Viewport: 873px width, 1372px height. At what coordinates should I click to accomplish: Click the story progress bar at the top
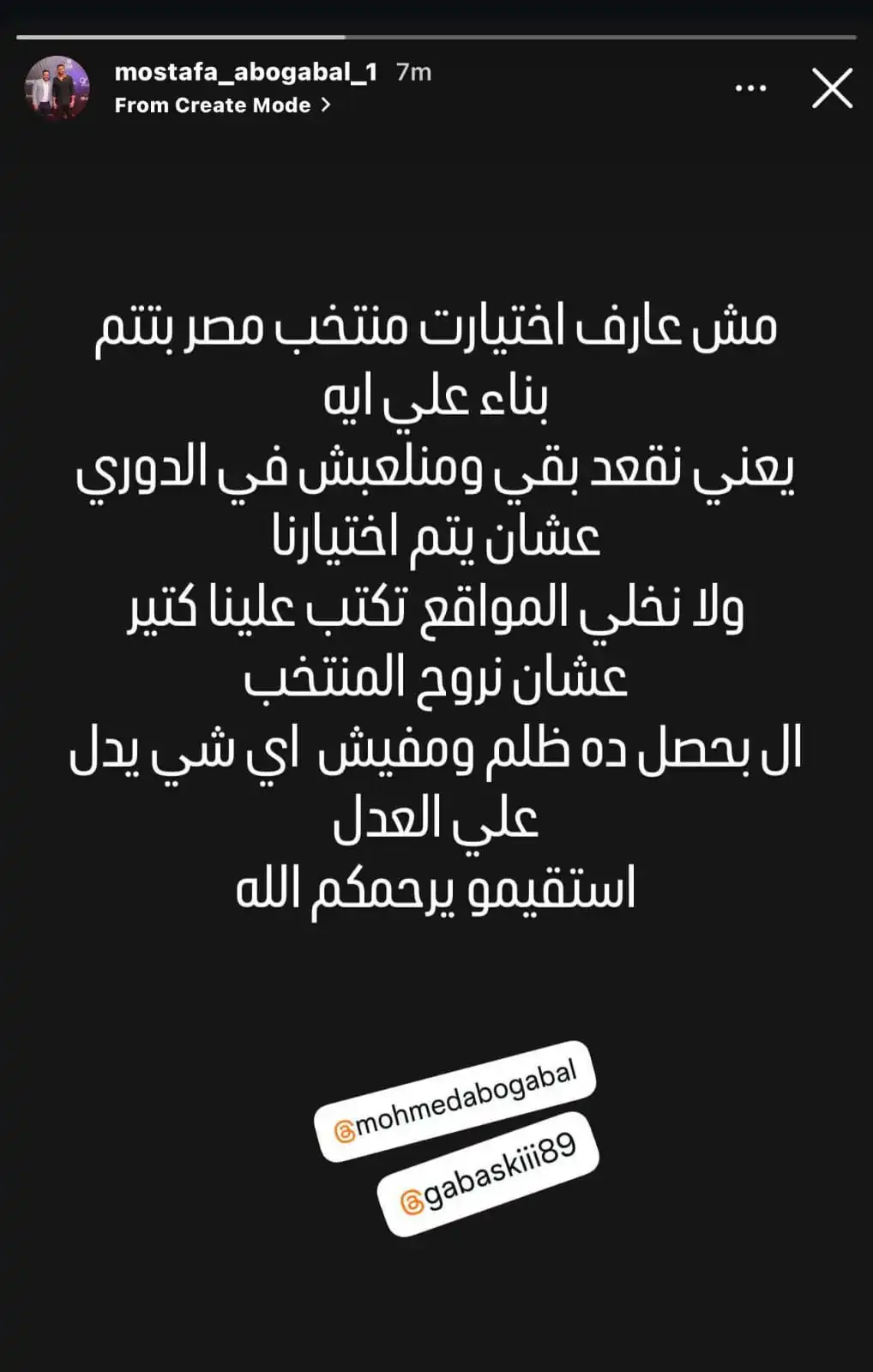(436, 35)
